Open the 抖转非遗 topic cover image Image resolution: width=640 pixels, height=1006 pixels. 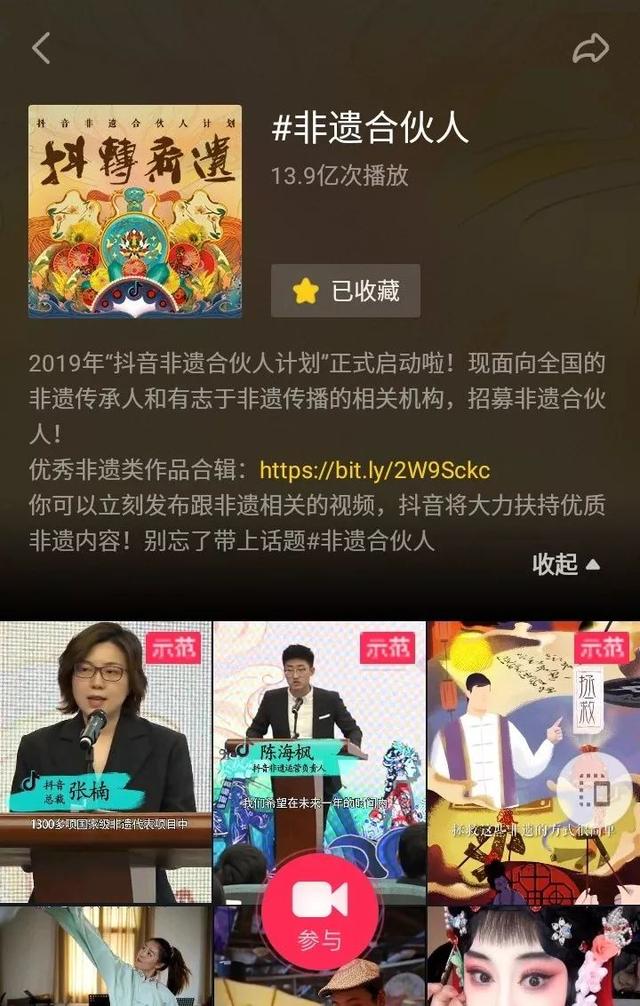tap(135, 212)
